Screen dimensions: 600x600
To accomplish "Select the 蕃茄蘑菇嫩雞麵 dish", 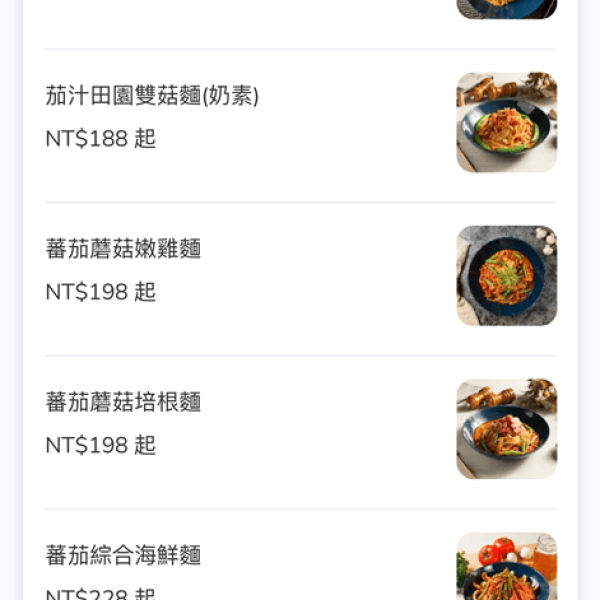I will (x=124, y=250).
